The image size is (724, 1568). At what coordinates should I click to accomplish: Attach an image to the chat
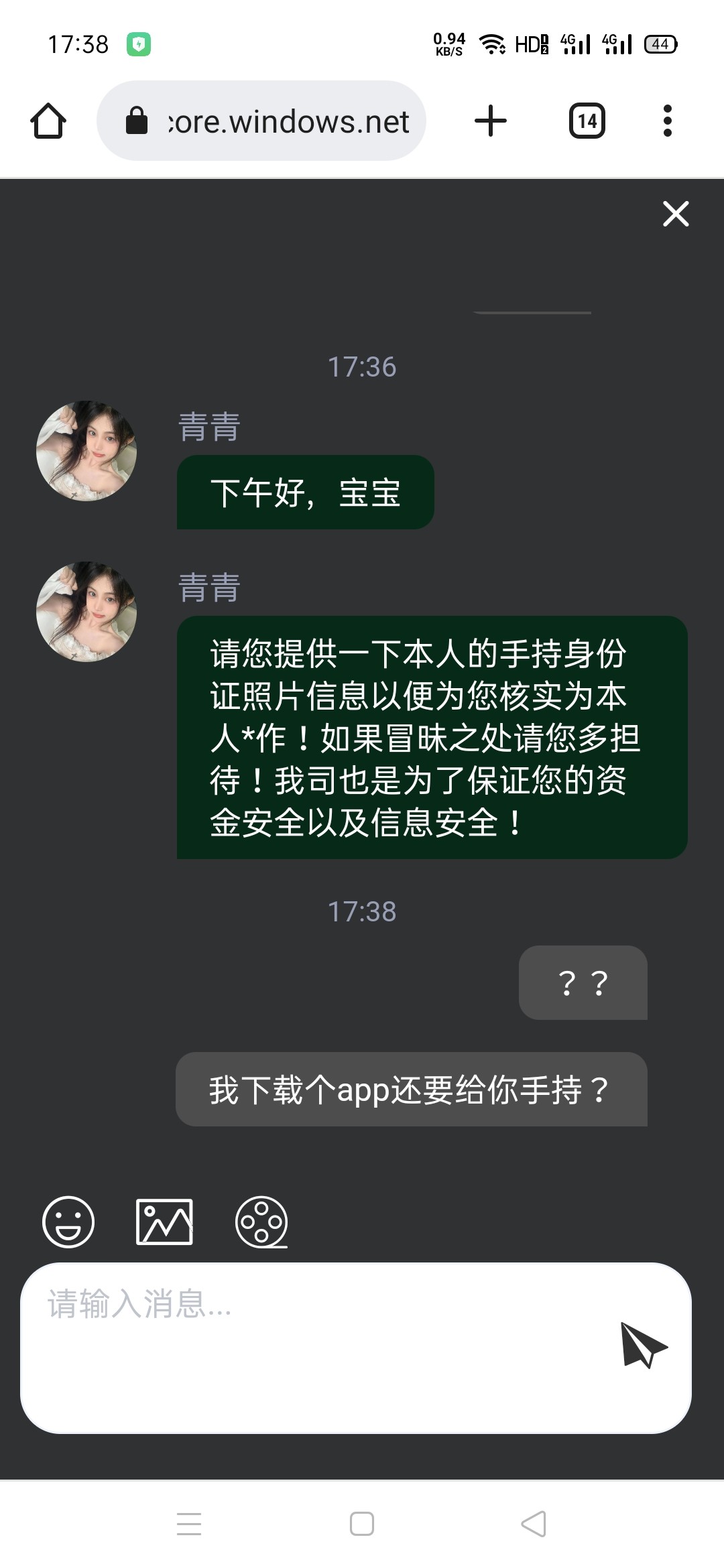164,1222
